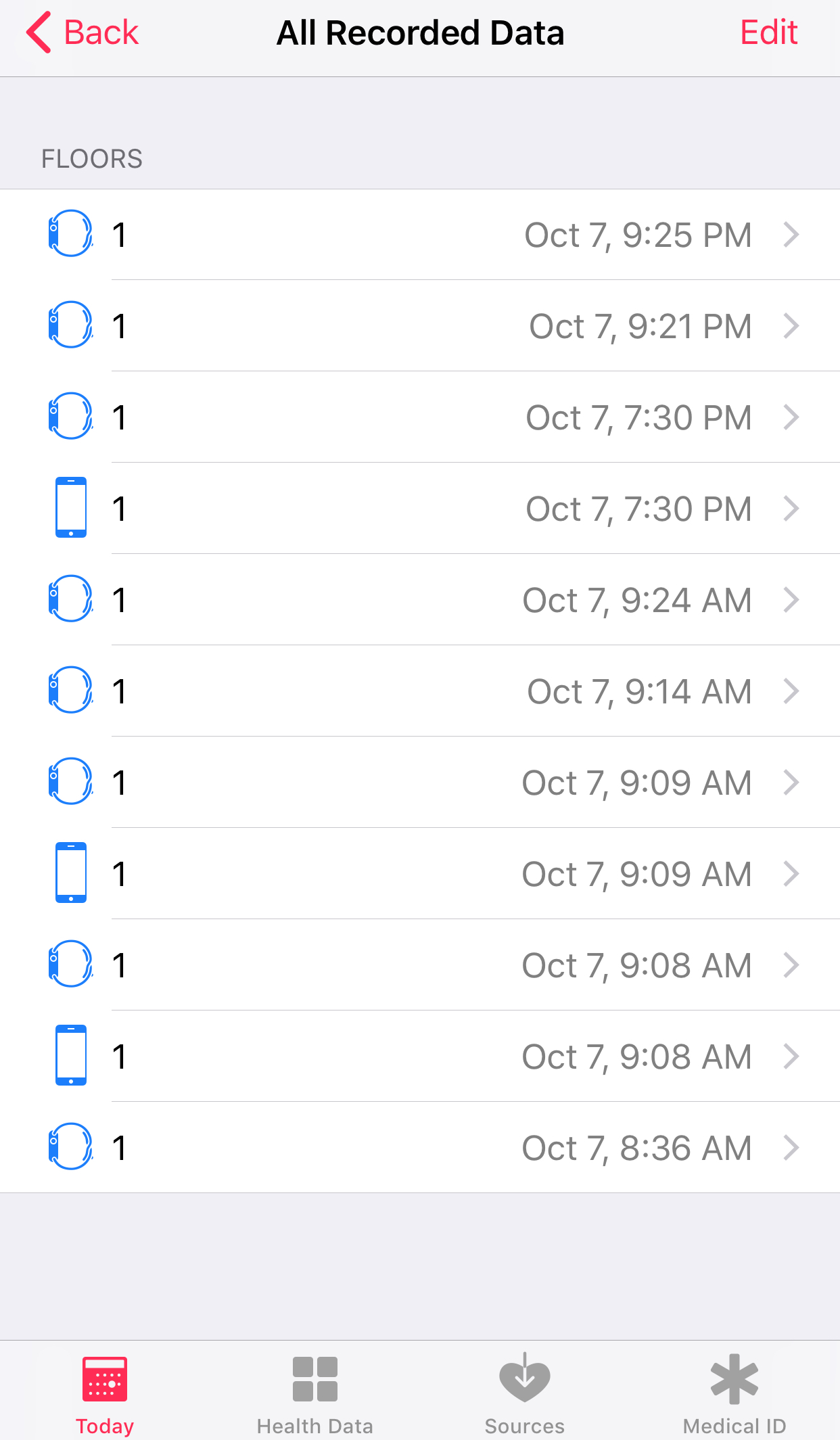This screenshot has width=840, height=1440.
Task: Switch to the Medical ID tab
Action: (x=734, y=1395)
